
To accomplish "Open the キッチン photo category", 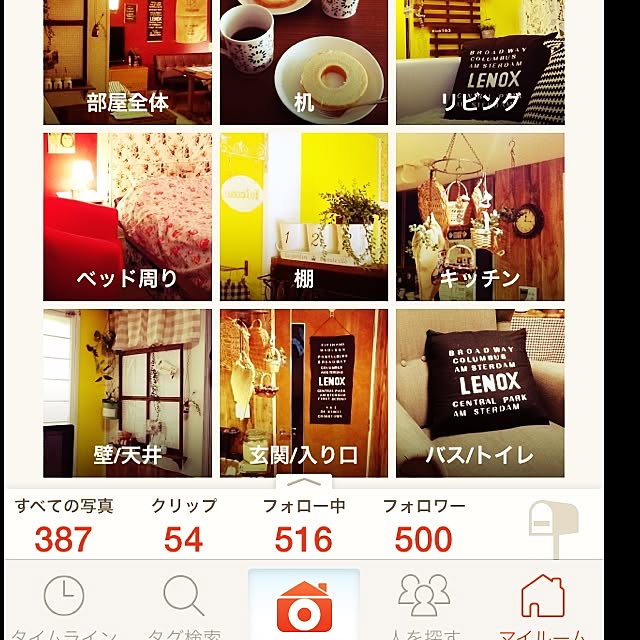I will (480, 216).
